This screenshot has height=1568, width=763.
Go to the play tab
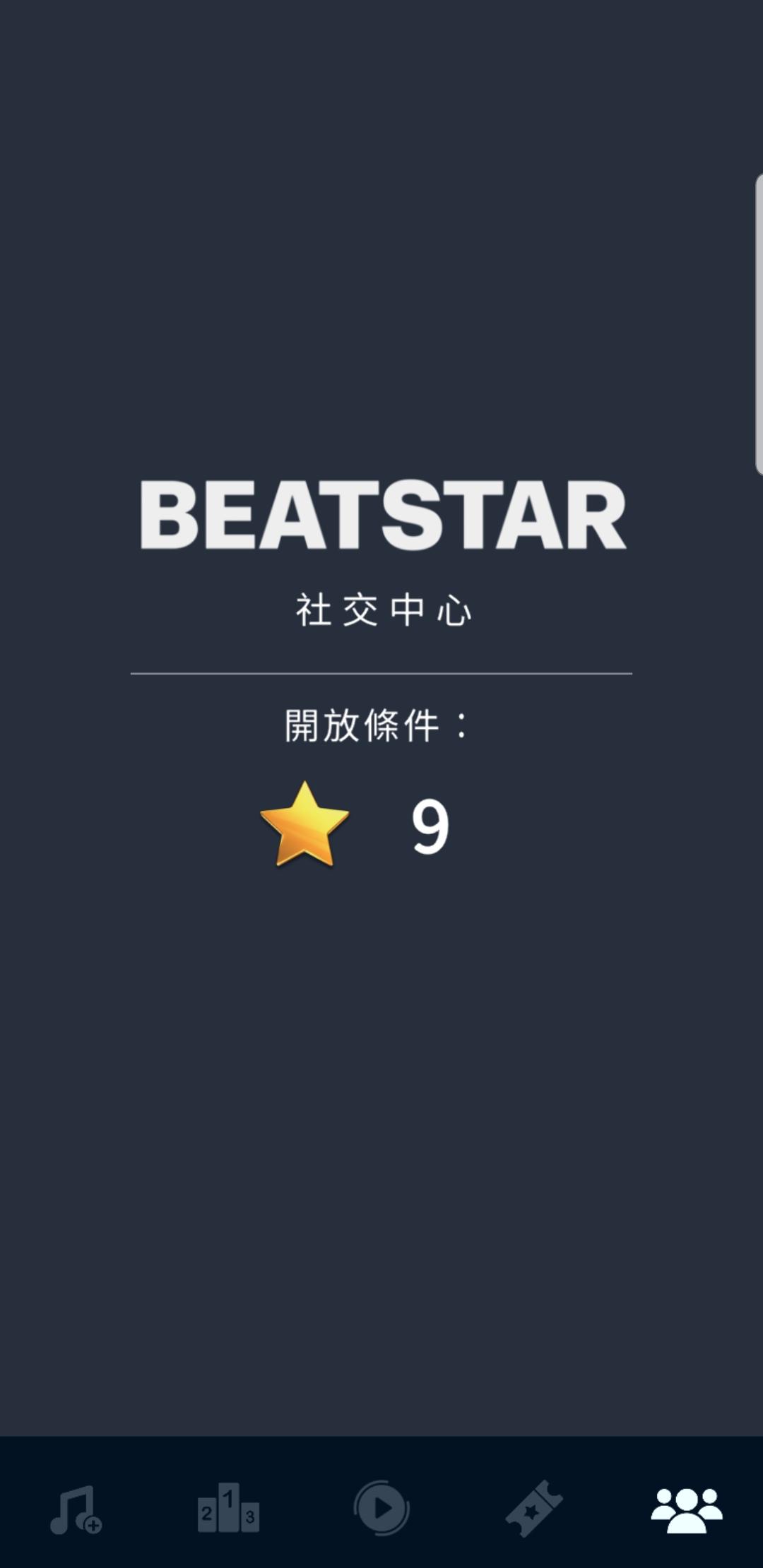[x=381, y=1508]
